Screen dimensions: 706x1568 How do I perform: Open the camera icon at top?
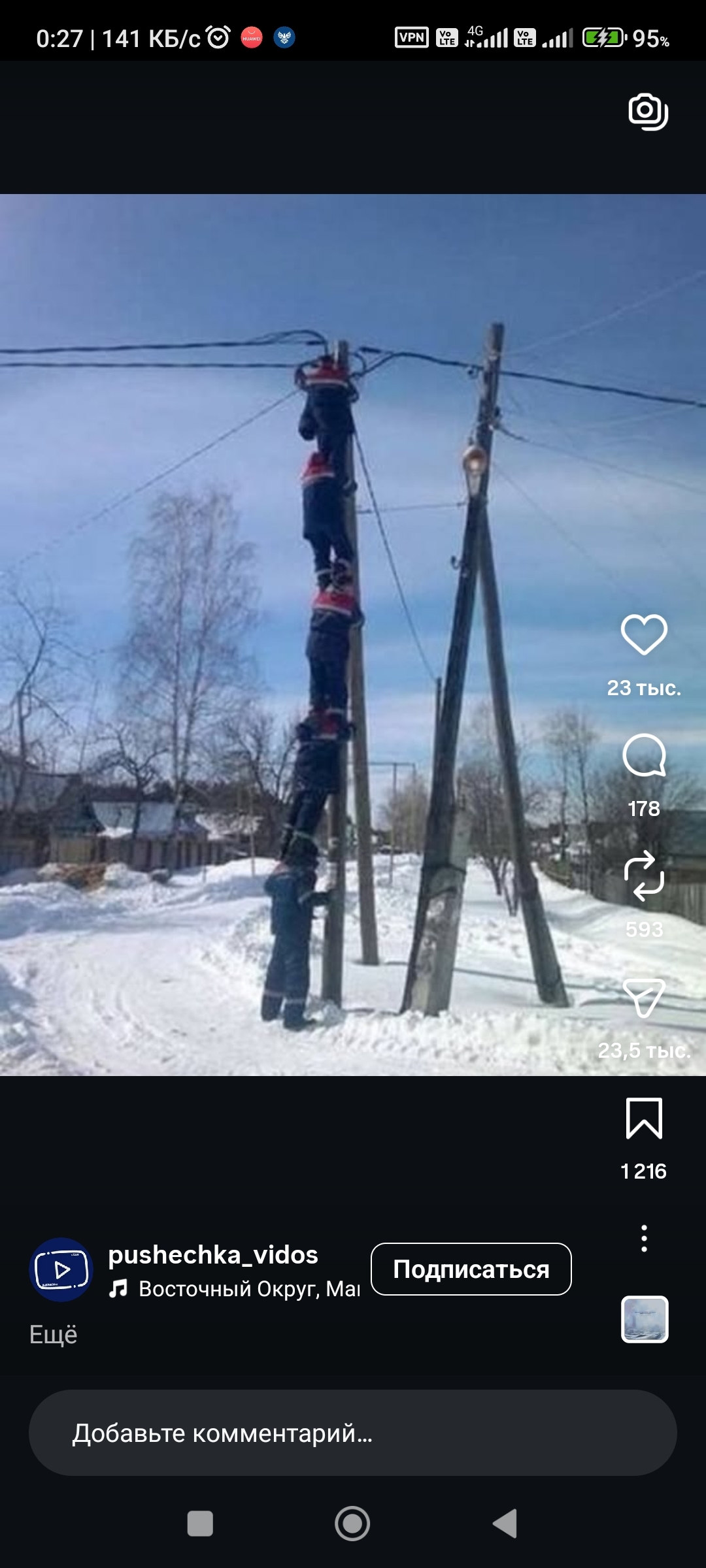pos(647,112)
